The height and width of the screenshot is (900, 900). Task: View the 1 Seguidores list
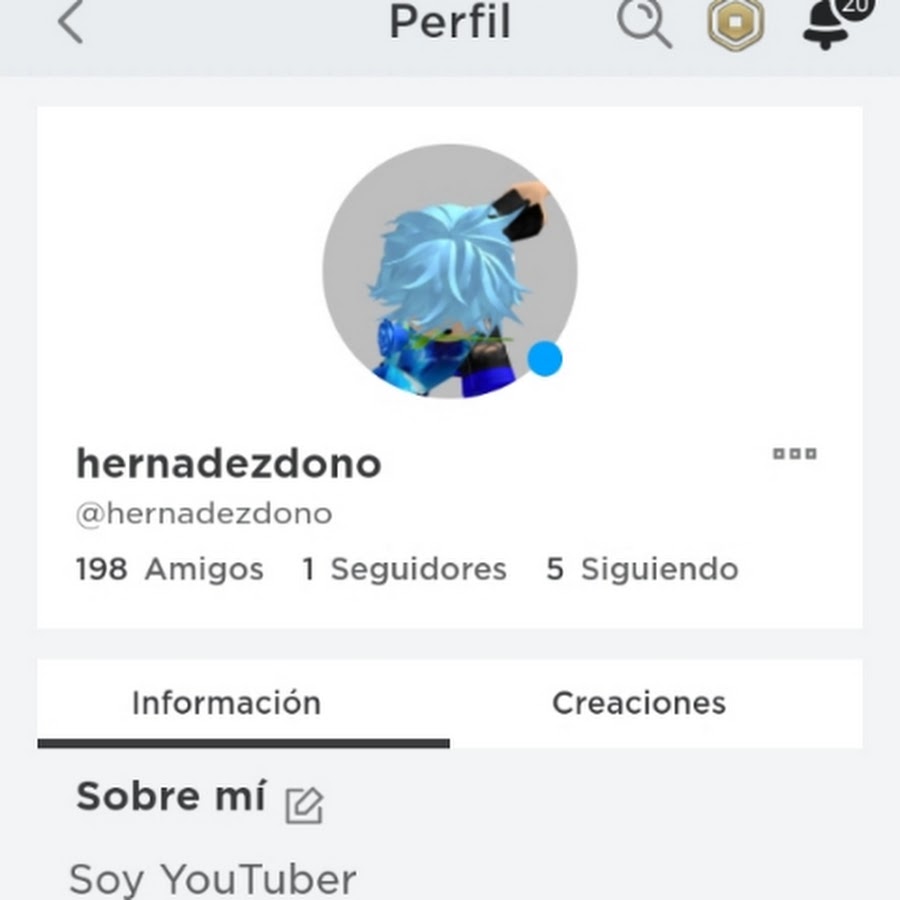click(x=405, y=570)
